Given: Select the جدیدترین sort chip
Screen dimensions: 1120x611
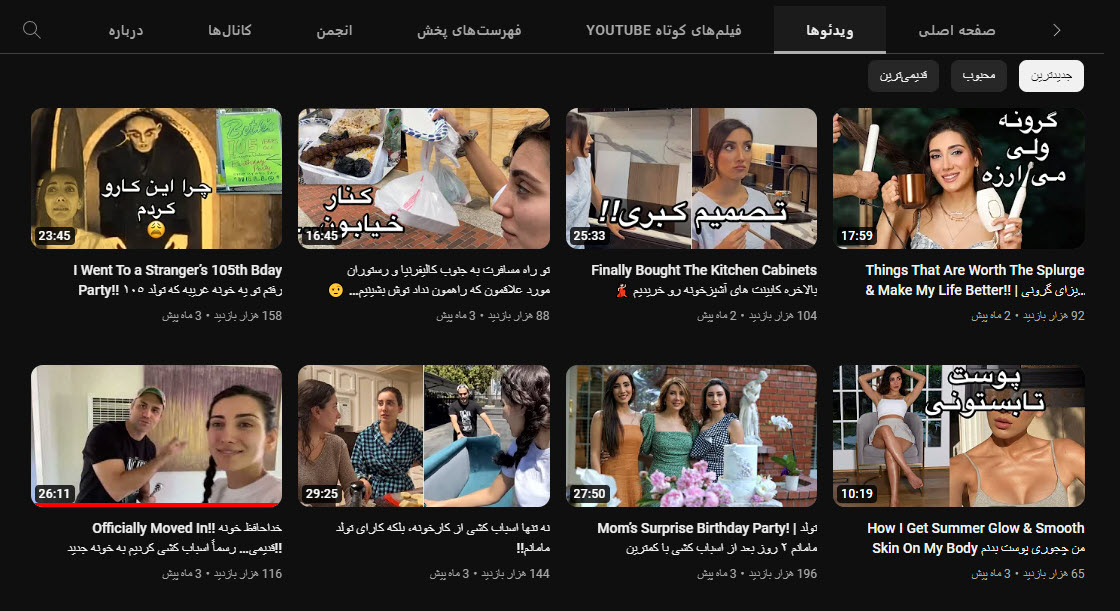Looking at the screenshot, I should point(1051,76).
